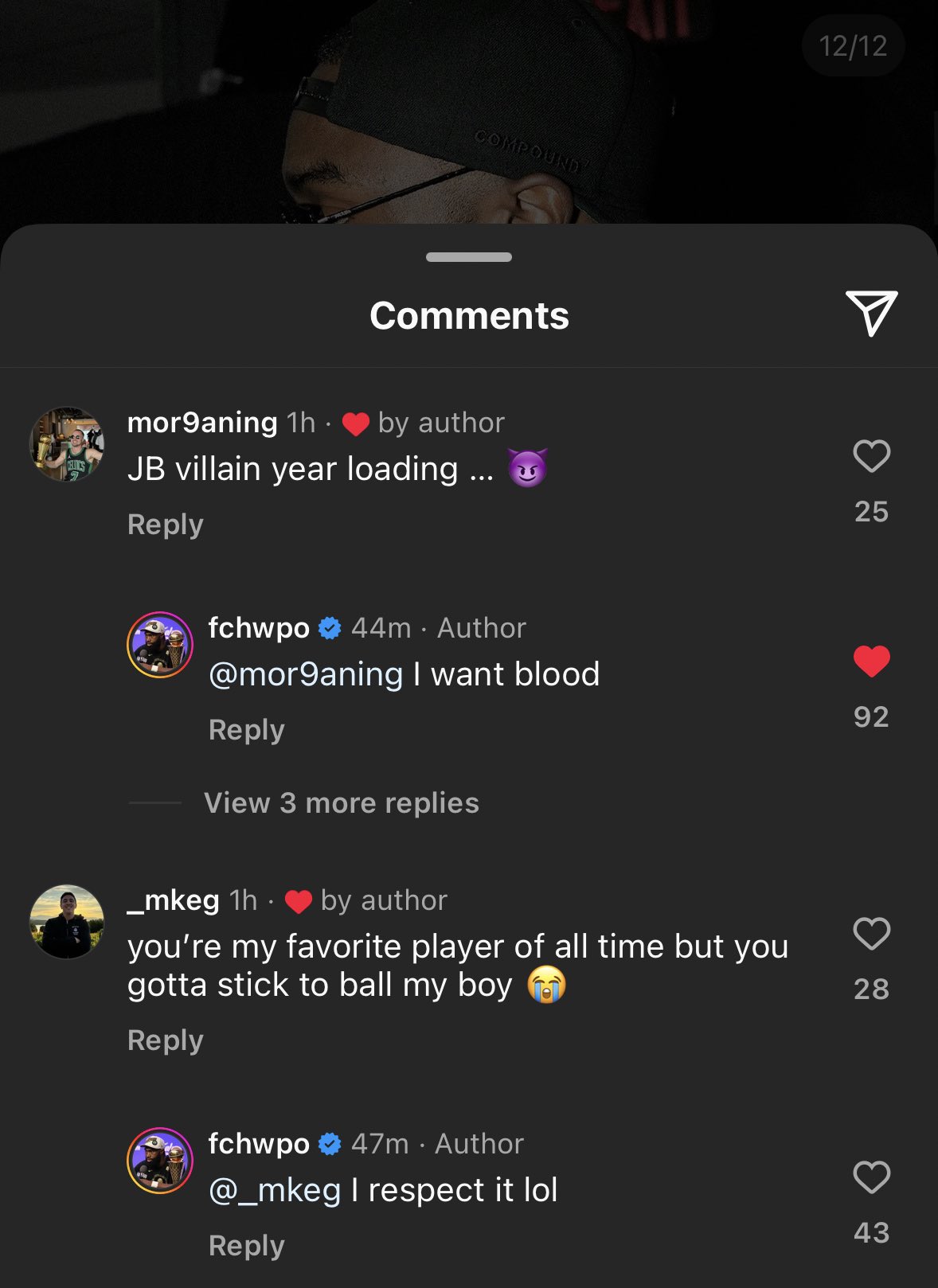Click the verified badge on fchwpo's second reply
Viewport: 938px width, 1288px height.
pyautogui.click(x=329, y=1142)
